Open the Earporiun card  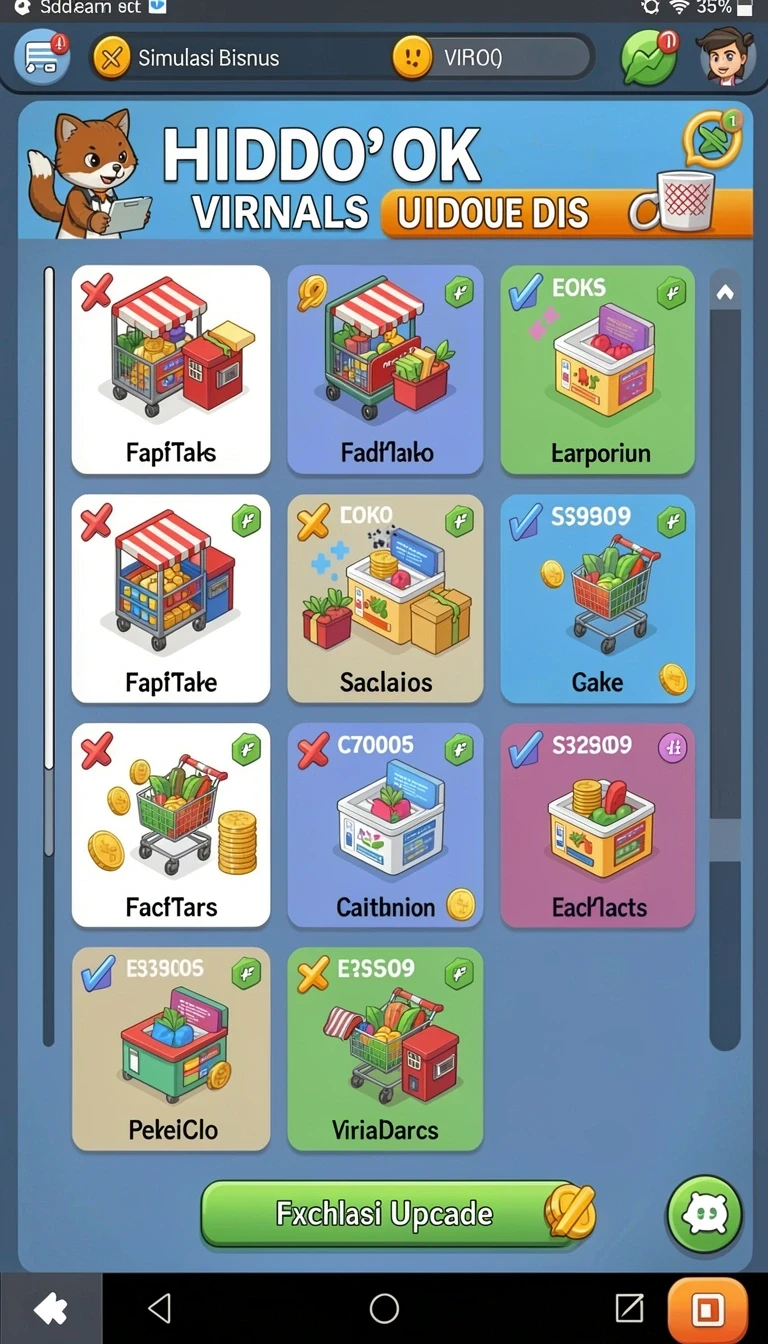598,369
